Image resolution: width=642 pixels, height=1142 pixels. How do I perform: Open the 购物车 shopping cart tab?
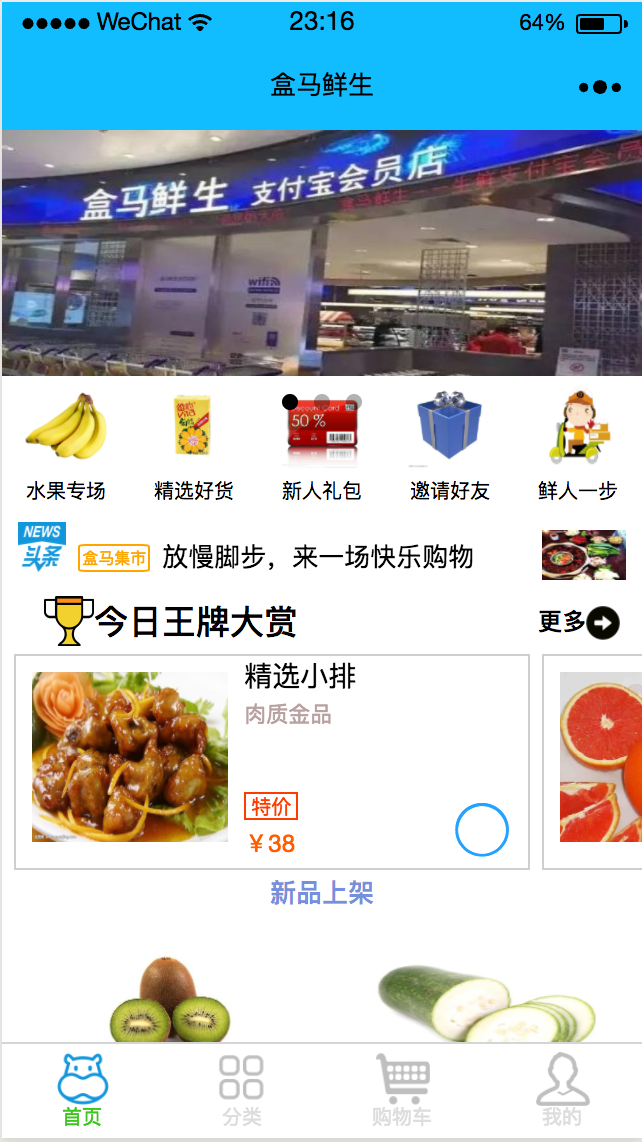click(402, 1090)
